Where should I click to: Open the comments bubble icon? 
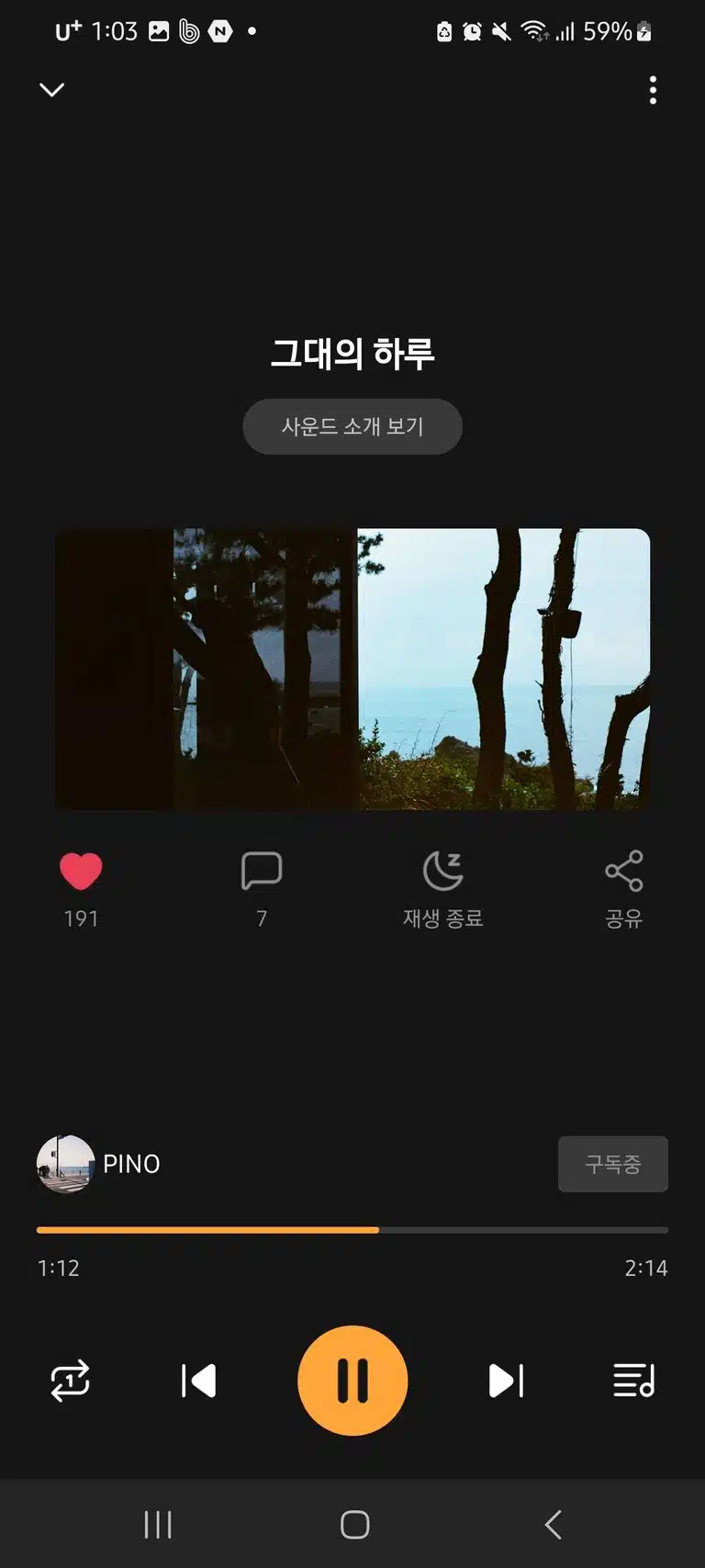[262, 871]
